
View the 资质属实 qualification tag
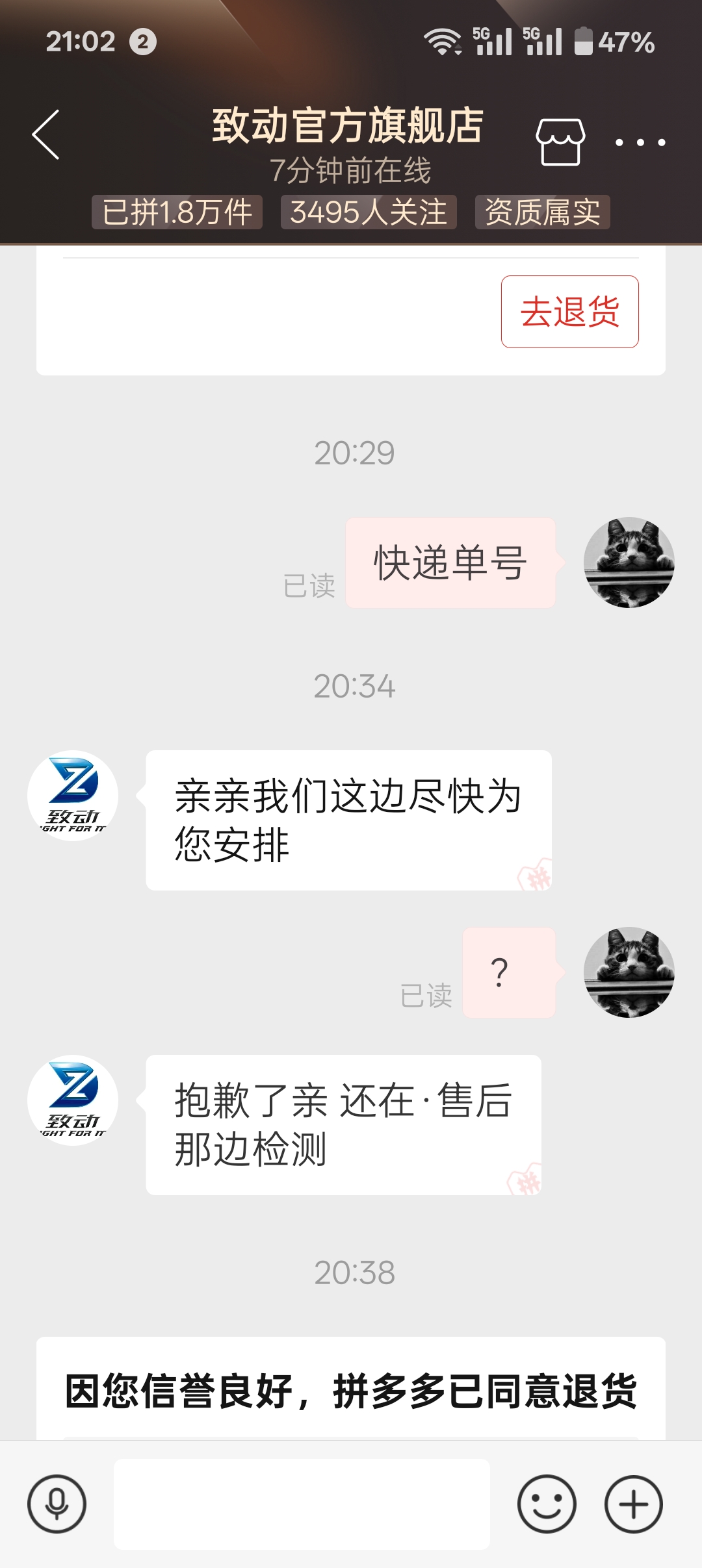click(542, 212)
